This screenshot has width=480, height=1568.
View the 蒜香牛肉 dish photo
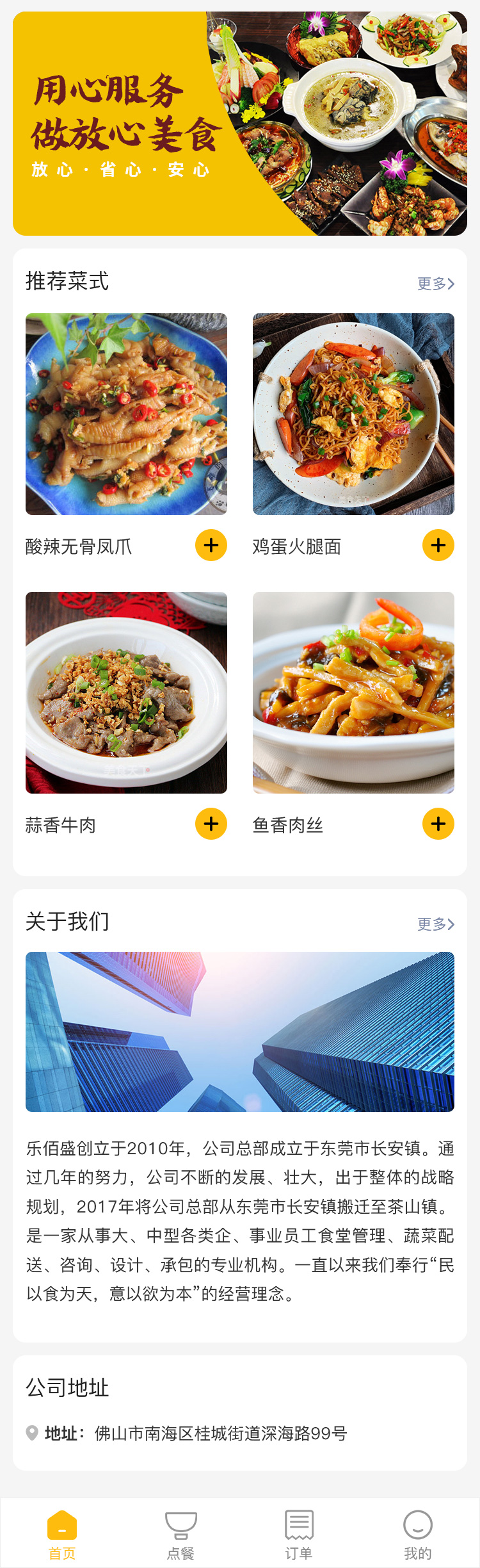click(x=126, y=692)
